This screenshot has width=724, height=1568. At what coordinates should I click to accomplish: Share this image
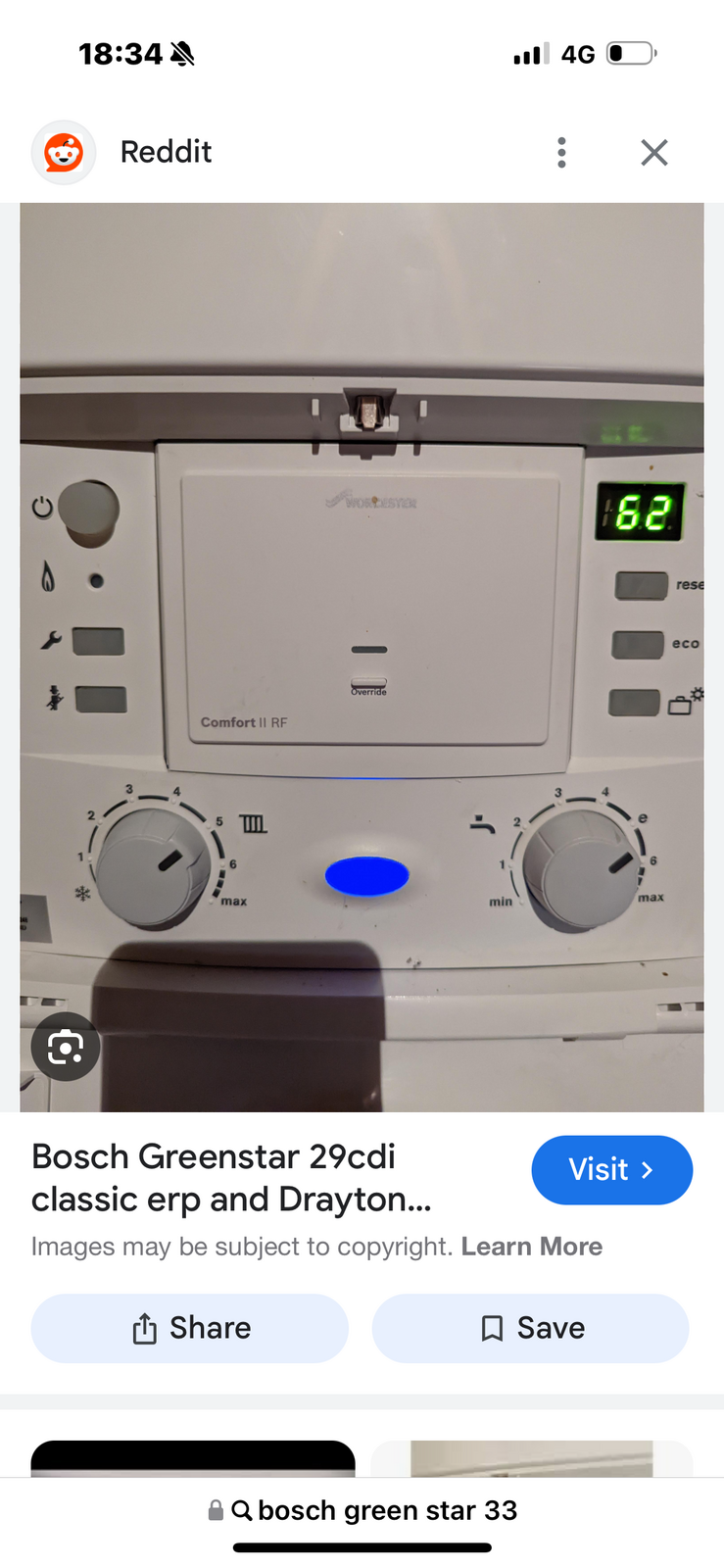coord(190,1328)
